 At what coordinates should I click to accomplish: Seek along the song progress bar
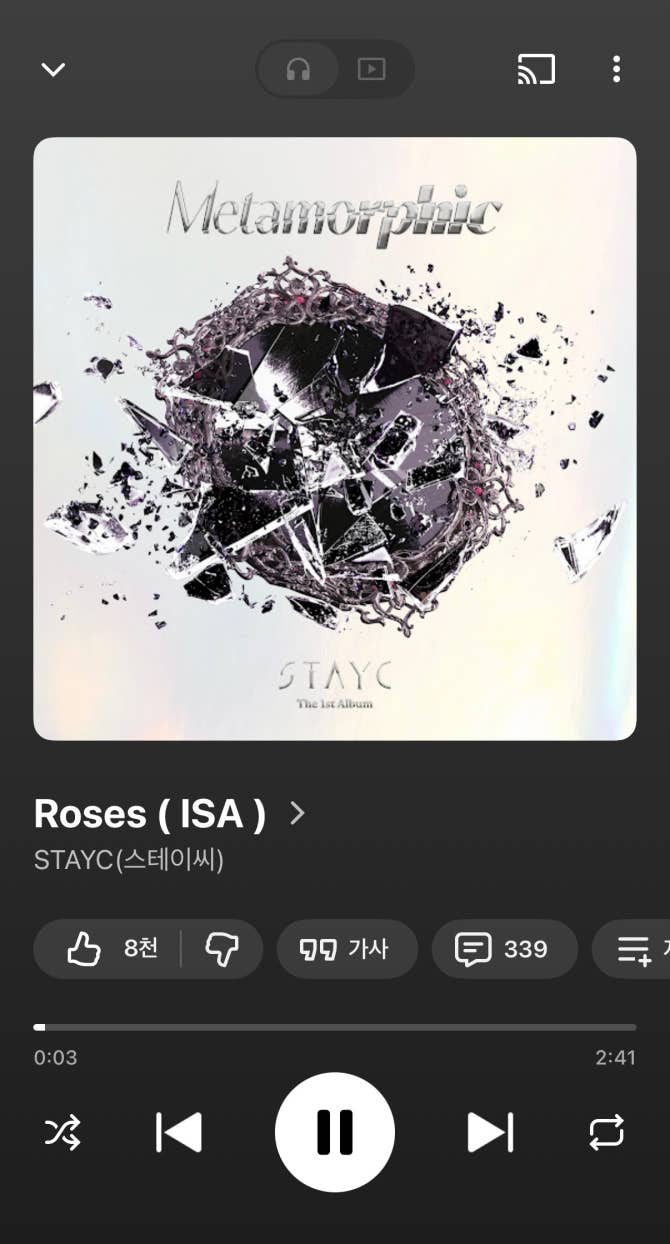point(335,1027)
